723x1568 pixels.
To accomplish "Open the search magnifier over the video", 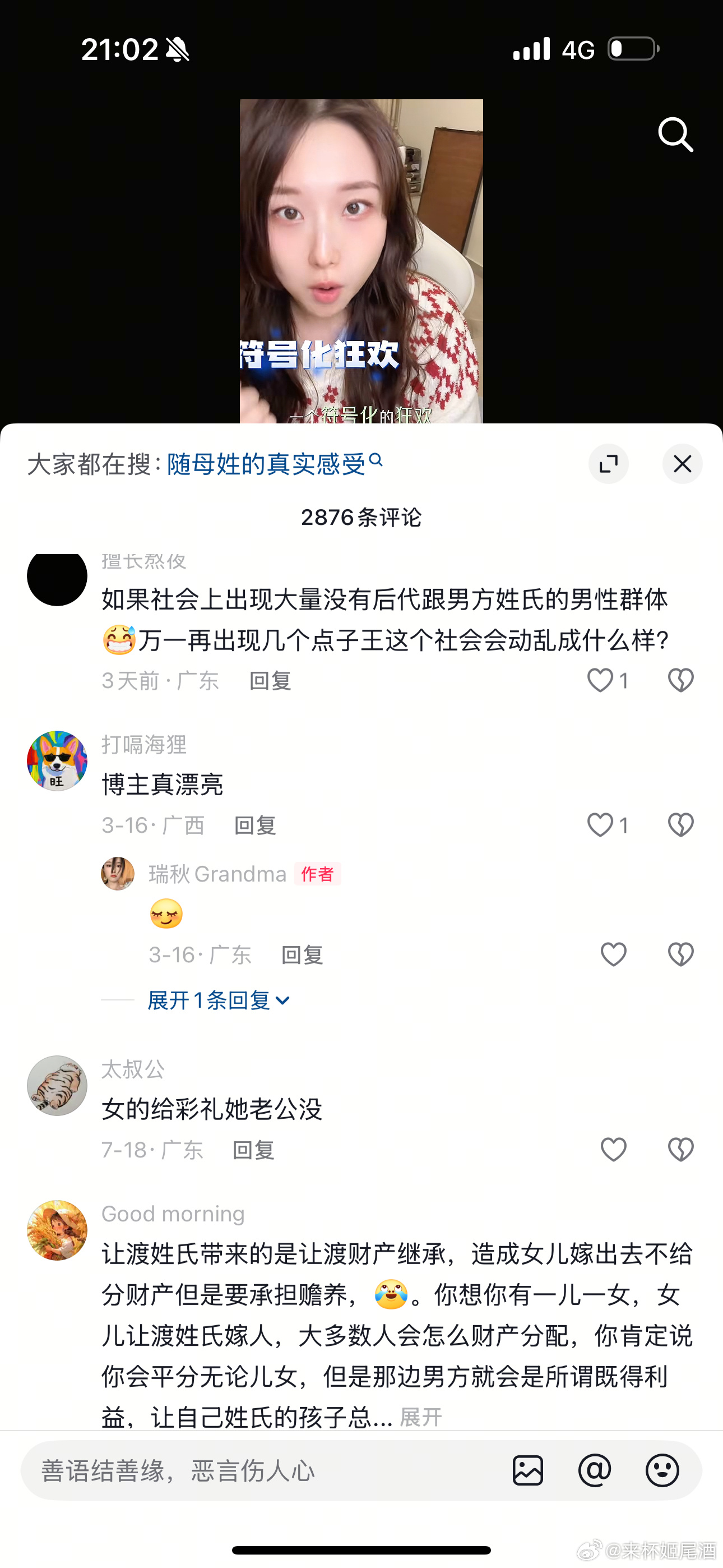I will [675, 134].
